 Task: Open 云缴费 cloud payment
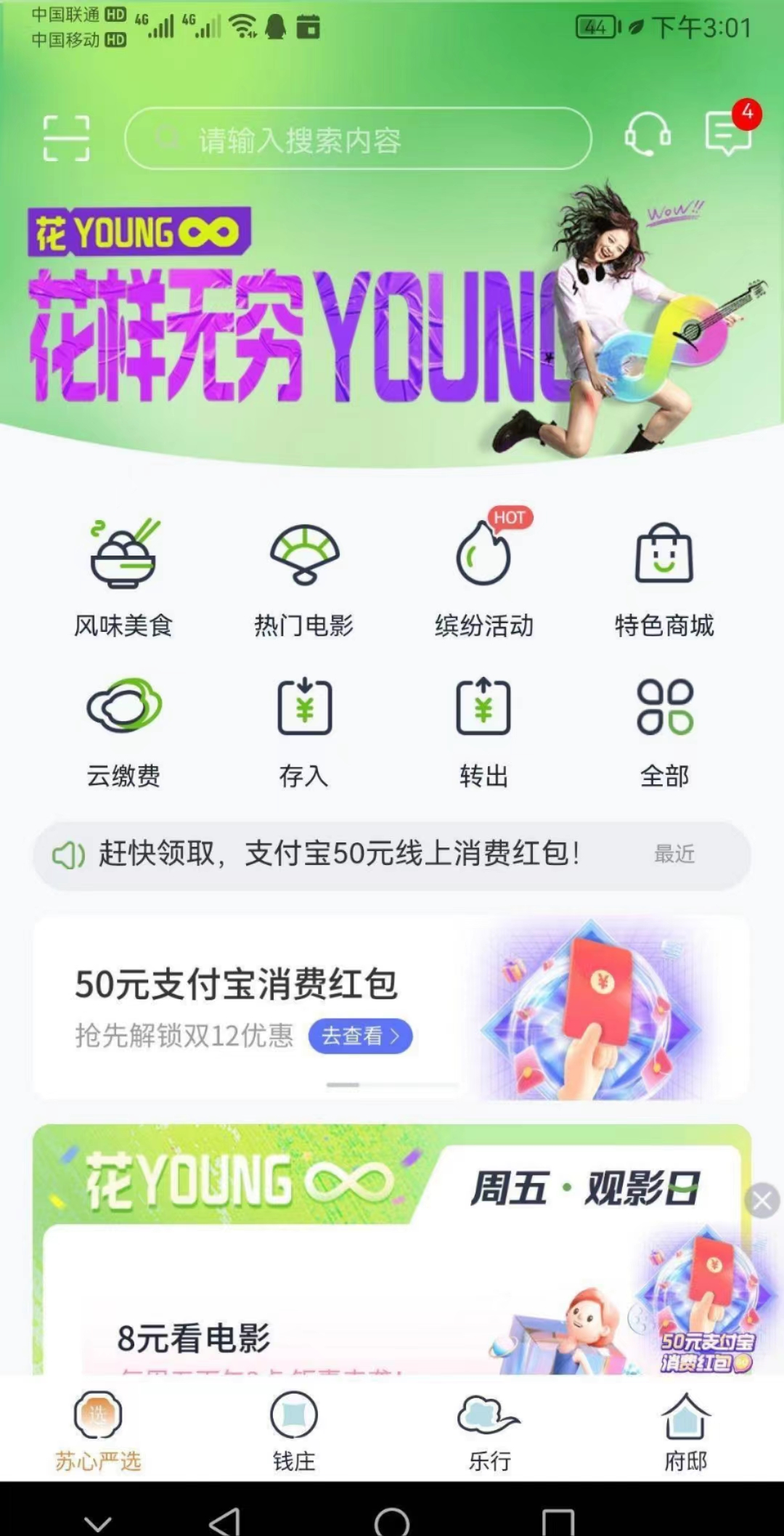point(123,730)
